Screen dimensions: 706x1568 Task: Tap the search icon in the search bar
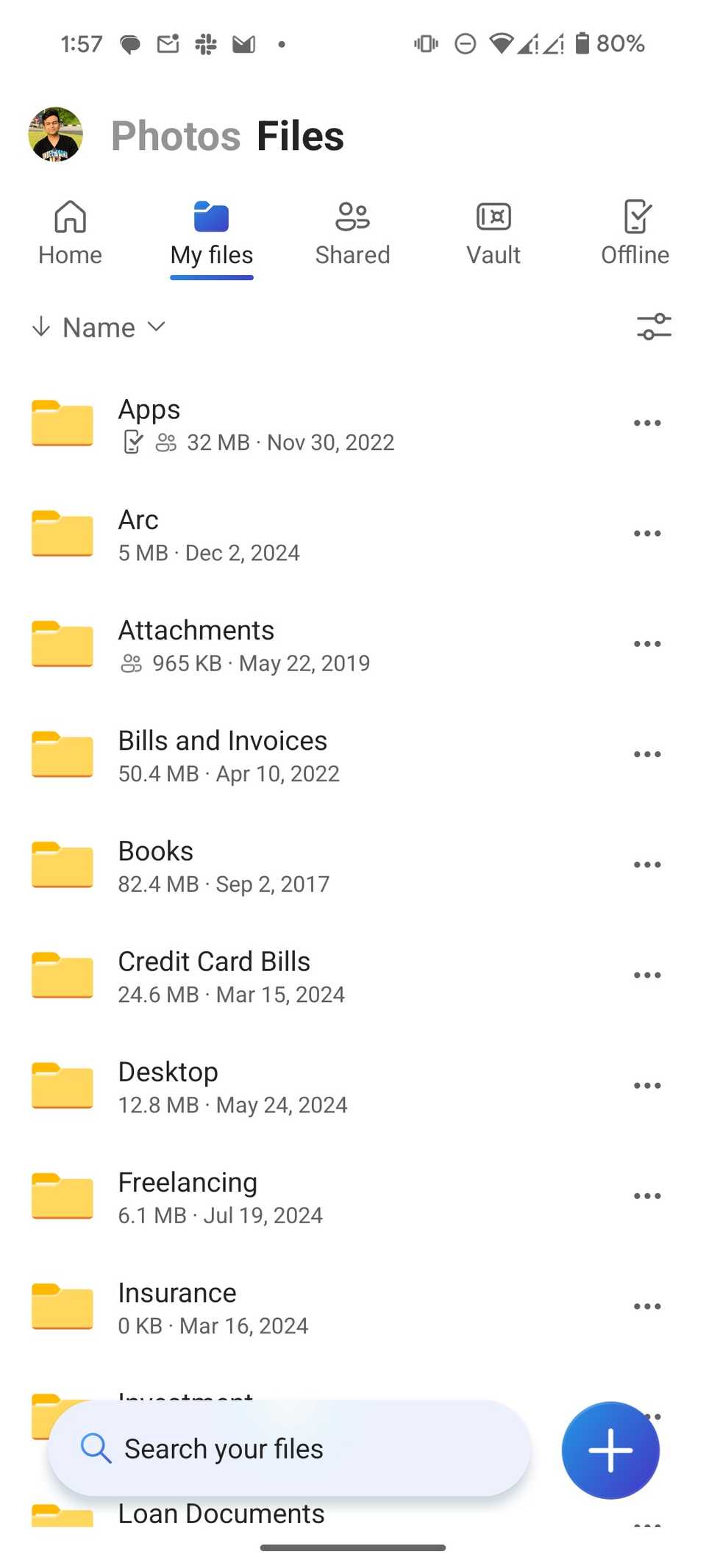94,1448
